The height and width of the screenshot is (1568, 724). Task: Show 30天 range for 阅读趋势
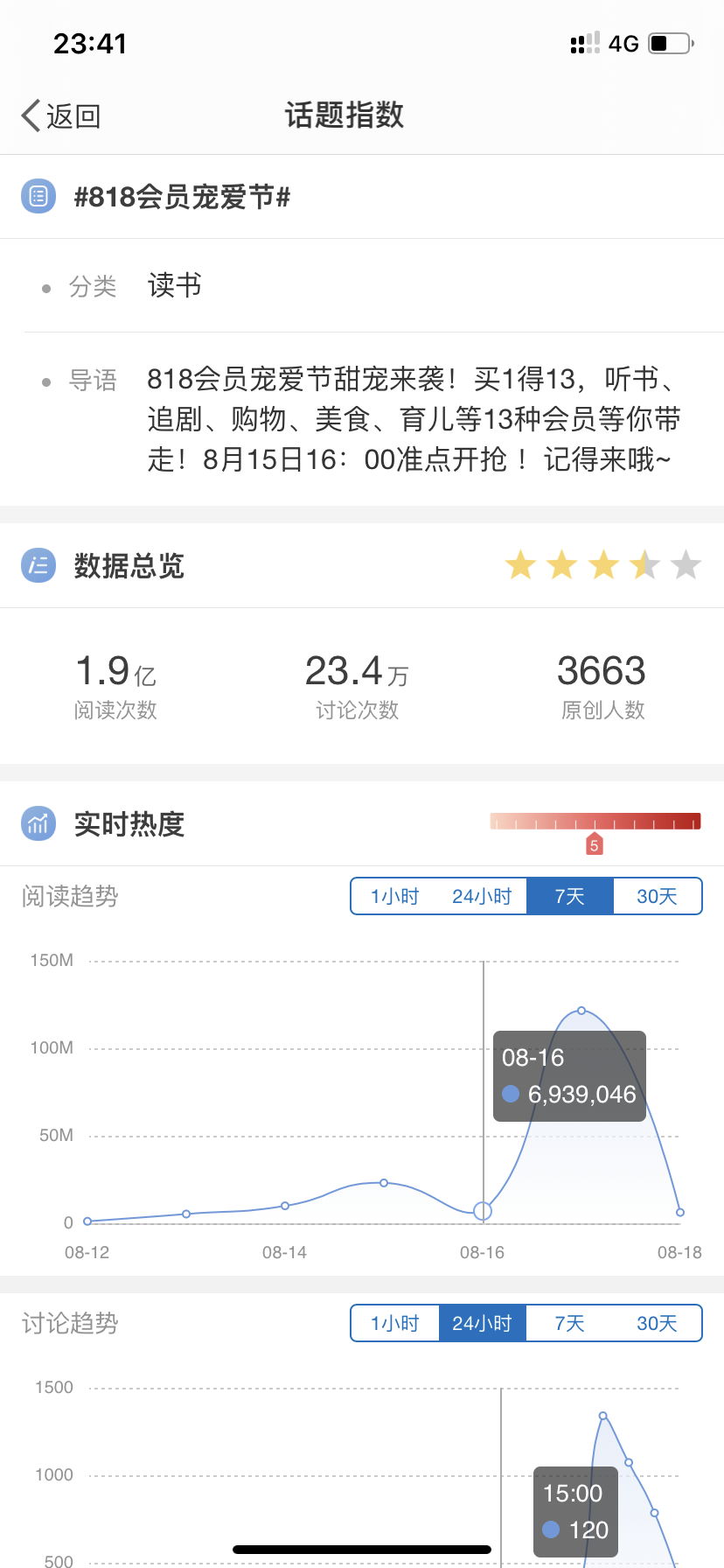pos(657,896)
